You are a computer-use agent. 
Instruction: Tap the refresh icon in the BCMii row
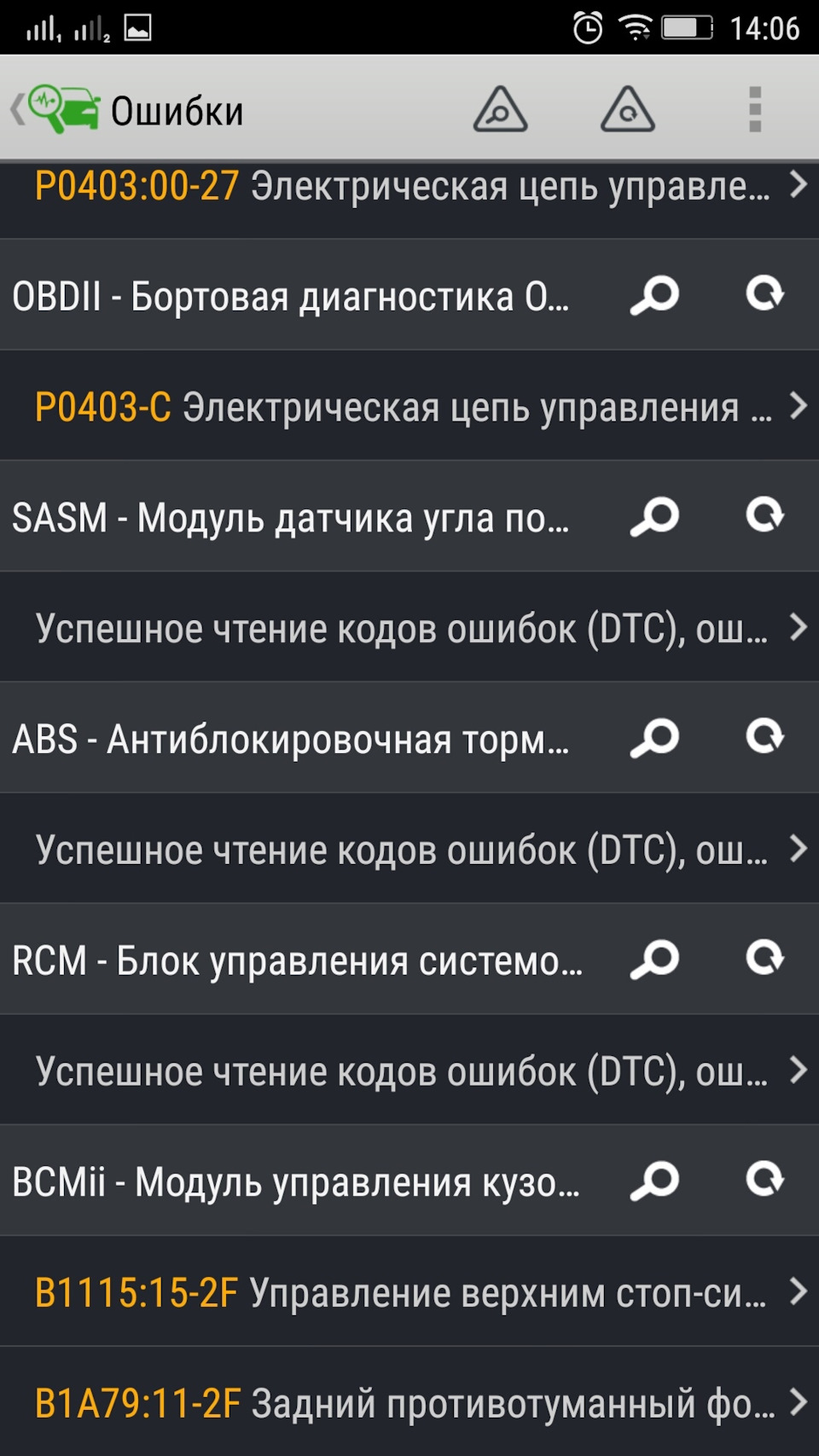[764, 1180]
